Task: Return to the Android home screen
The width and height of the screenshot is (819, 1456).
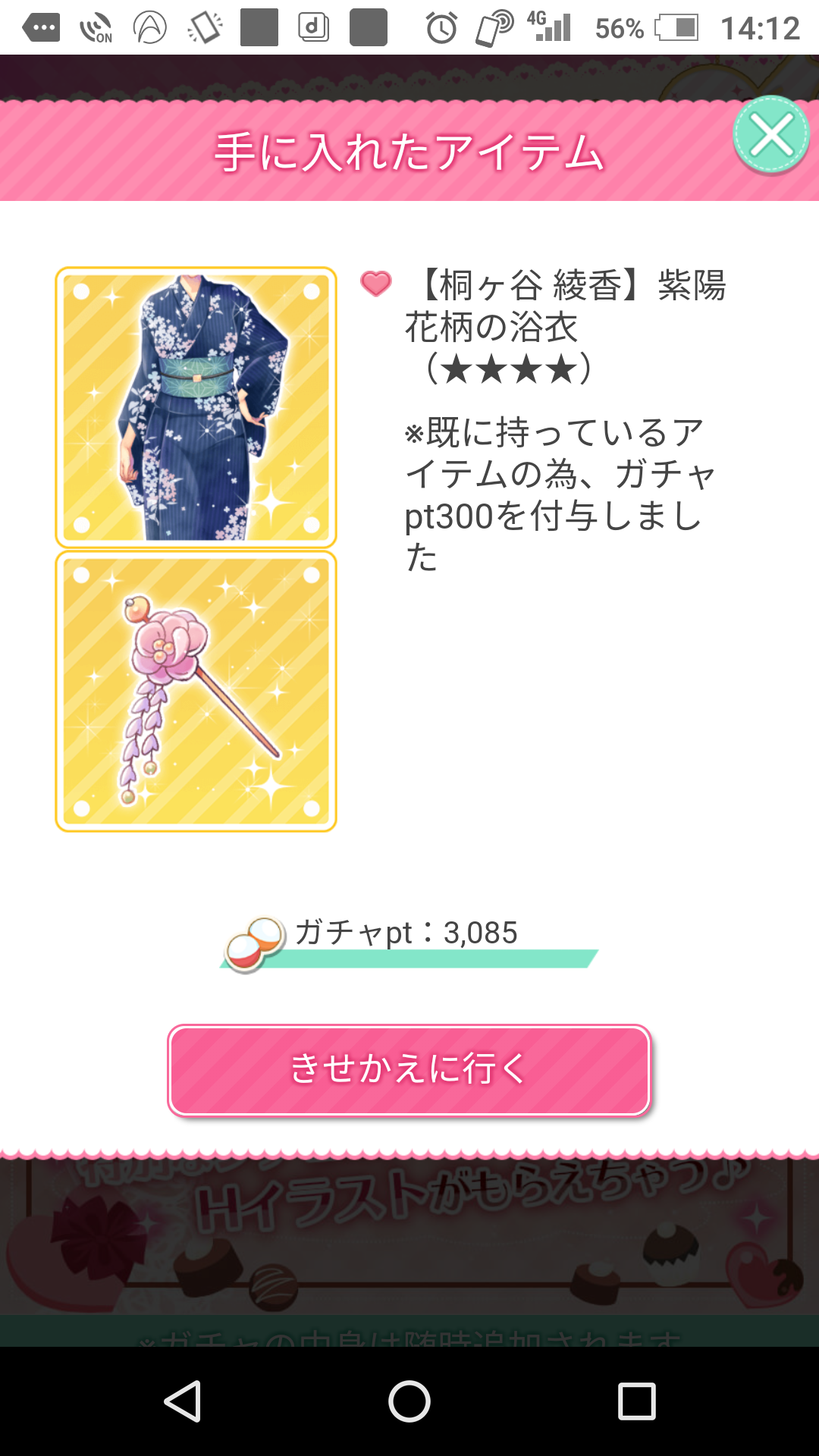Action: [409, 1401]
